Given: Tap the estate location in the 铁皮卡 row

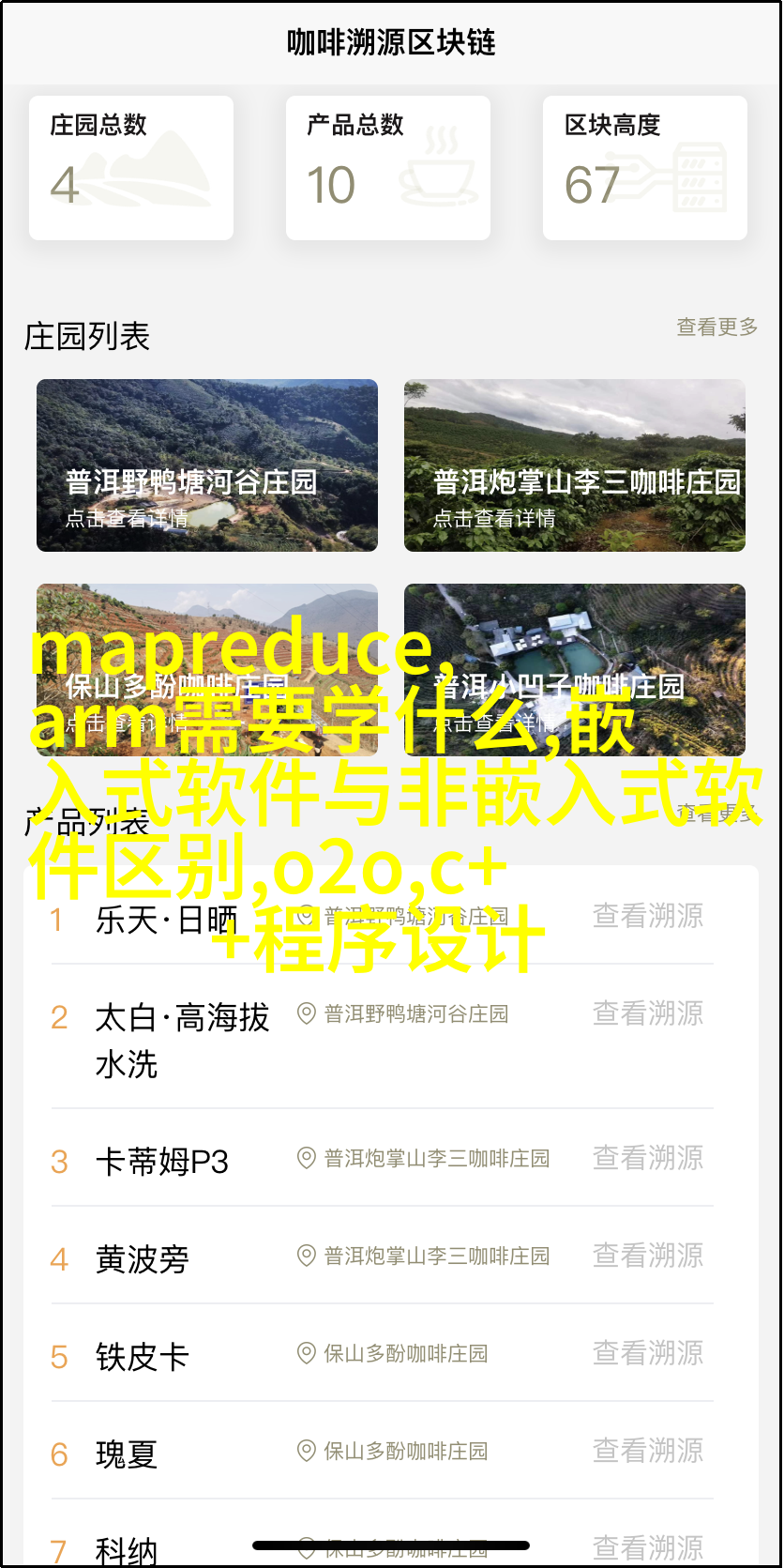Looking at the screenshot, I should (x=392, y=1353).
